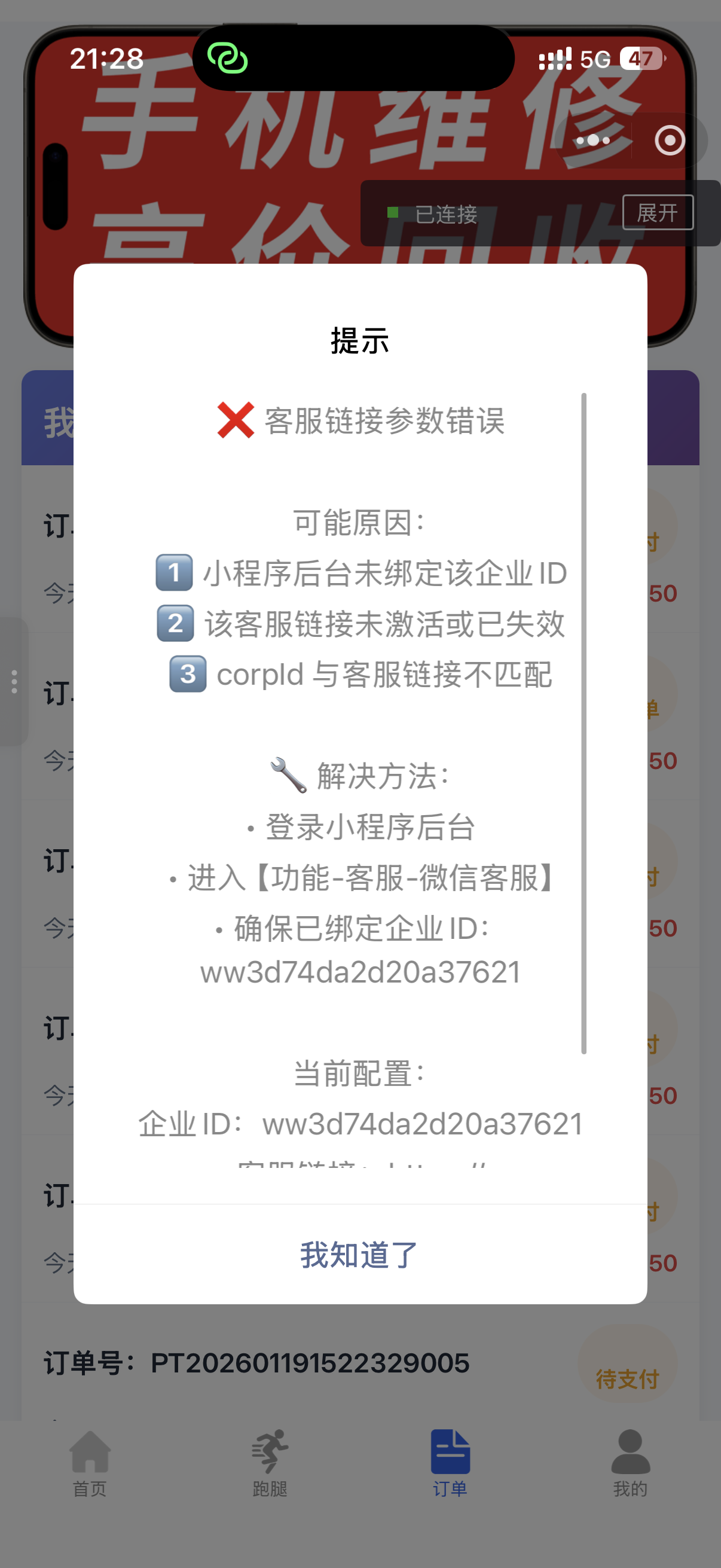Go to the 跑腿 tab

[x=270, y=1462]
